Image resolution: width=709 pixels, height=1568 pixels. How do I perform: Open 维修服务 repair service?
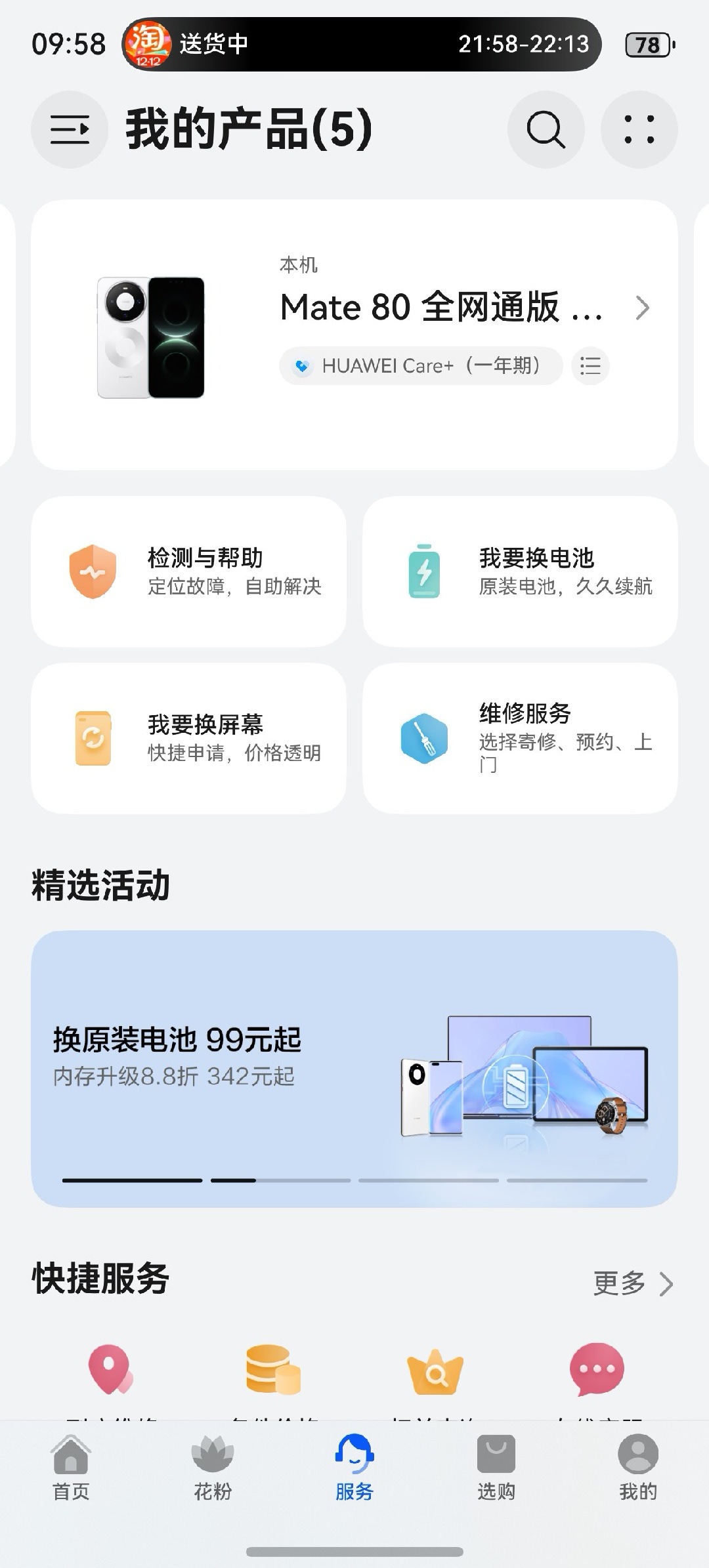pyautogui.click(x=520, y=738)
